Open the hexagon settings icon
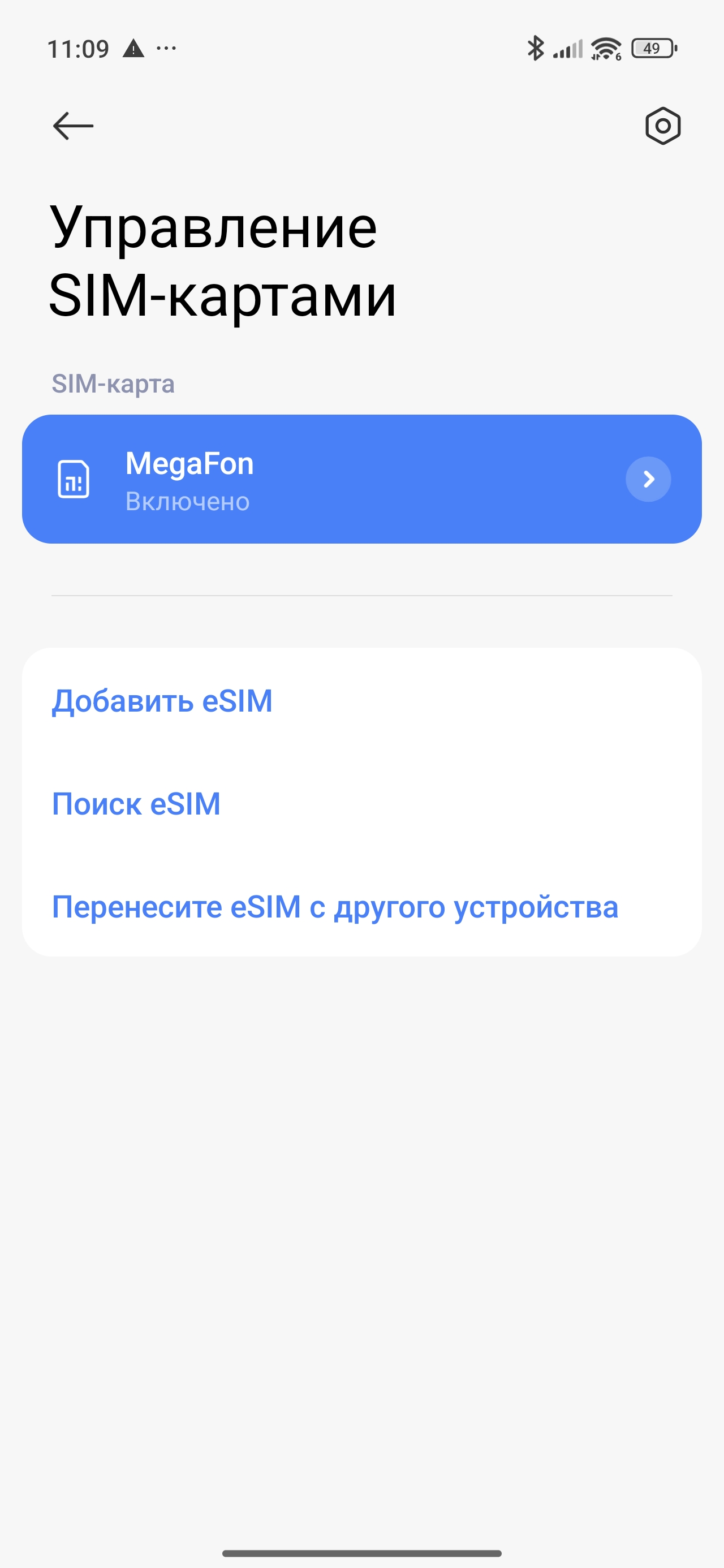Viewport: 724px width, 1568px height. point(662,126)
